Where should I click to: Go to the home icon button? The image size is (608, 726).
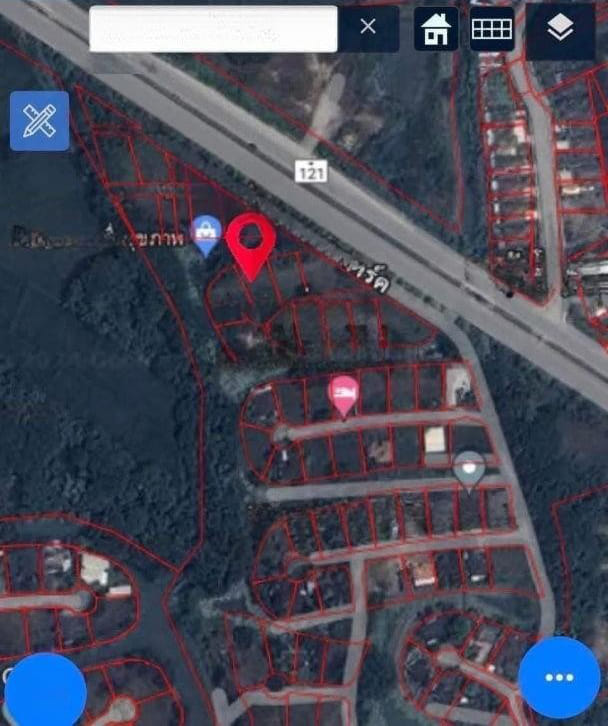pyautogui.click(x=437, y=29)
